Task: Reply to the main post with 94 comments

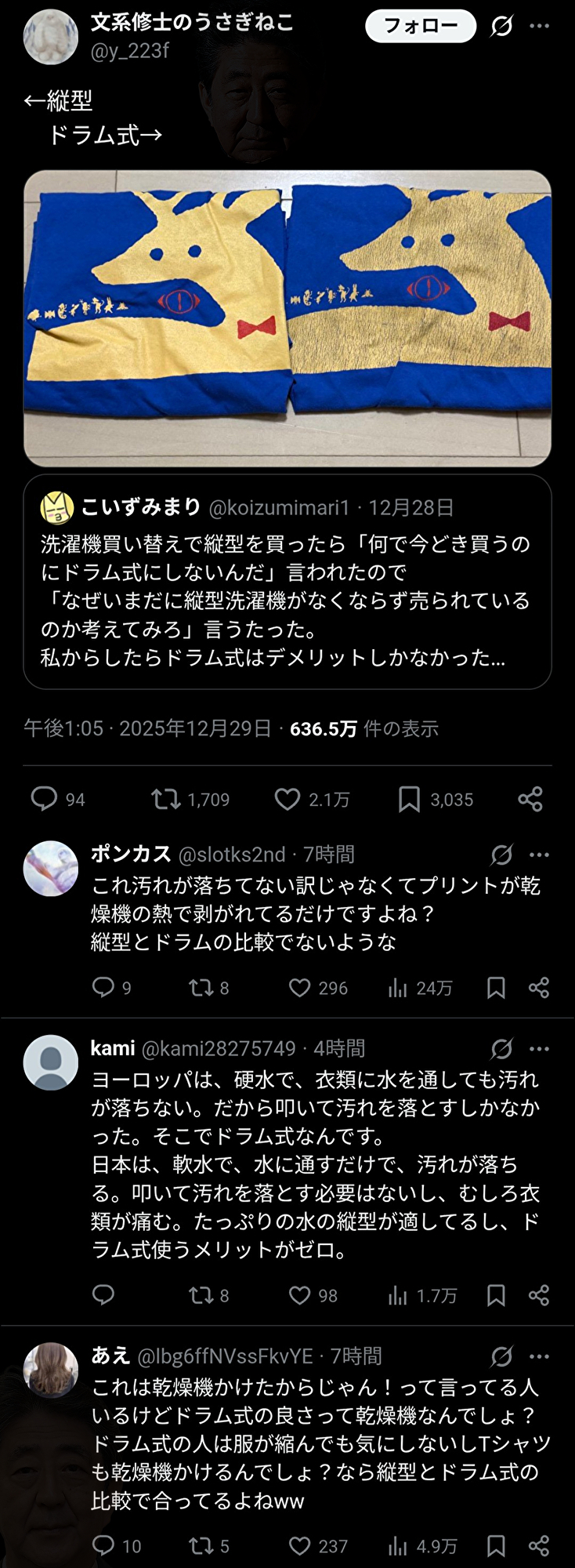Action: coord(45,799)
